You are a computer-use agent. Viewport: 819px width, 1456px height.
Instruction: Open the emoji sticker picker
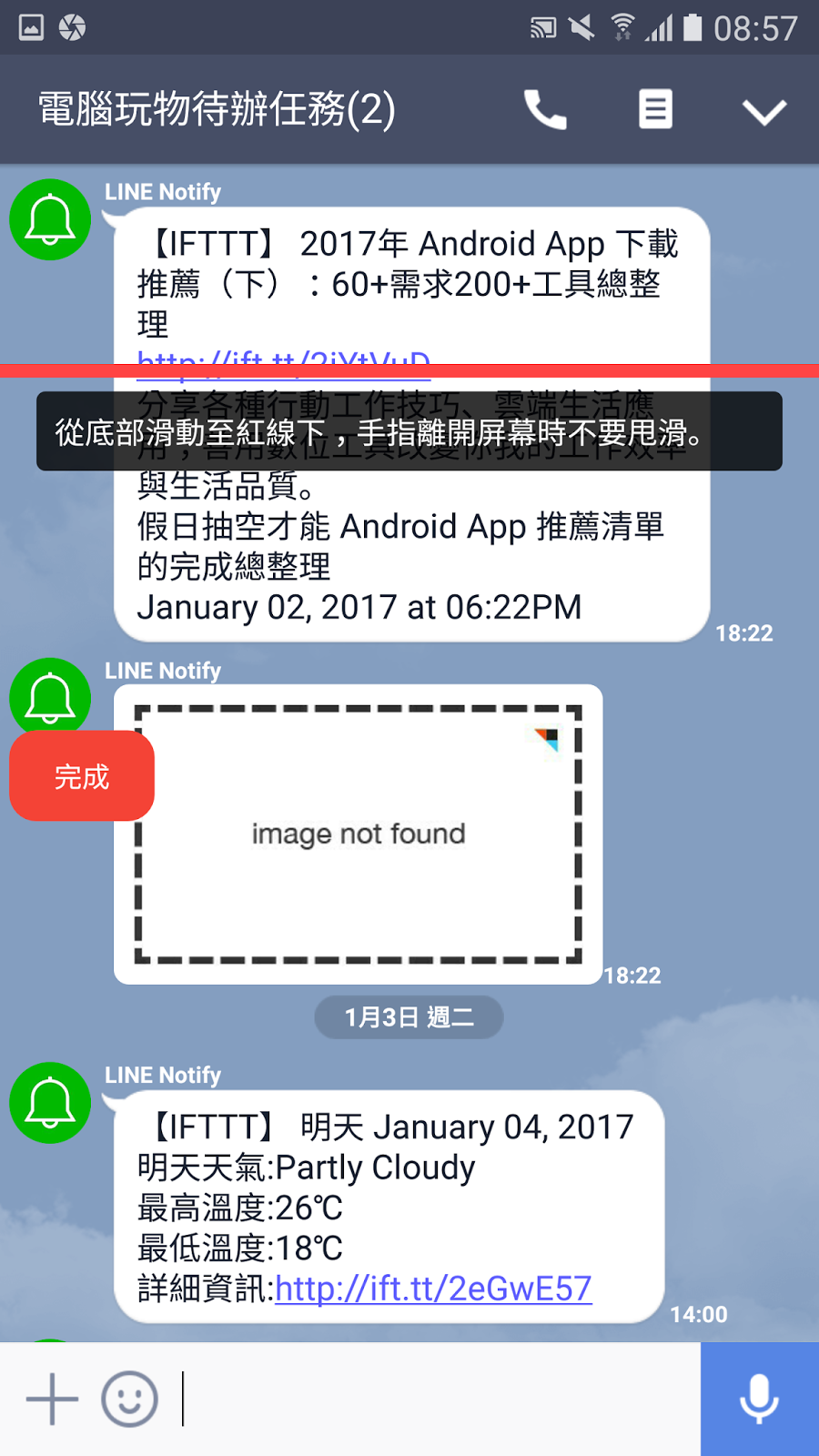(129, 1399)
